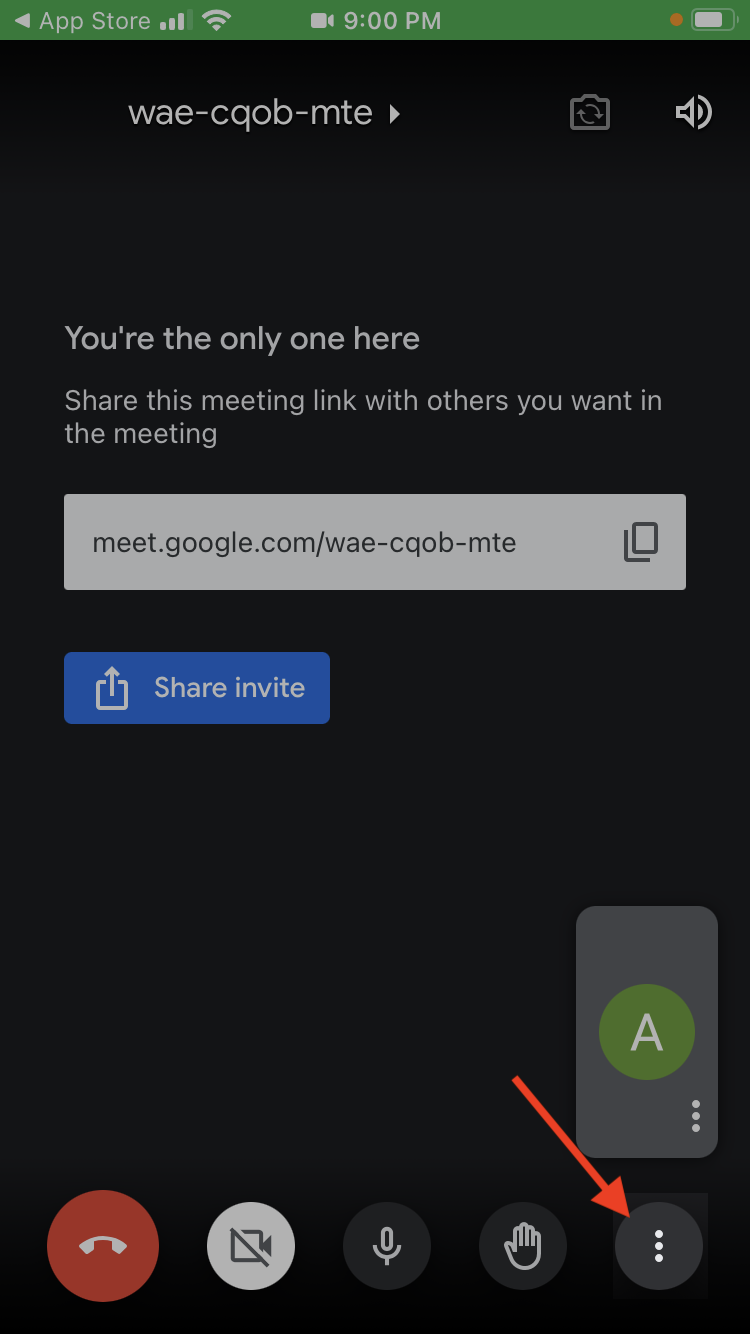Hang up using the red phone icon
The image size is (750, 1334).
coord(102,1245)
